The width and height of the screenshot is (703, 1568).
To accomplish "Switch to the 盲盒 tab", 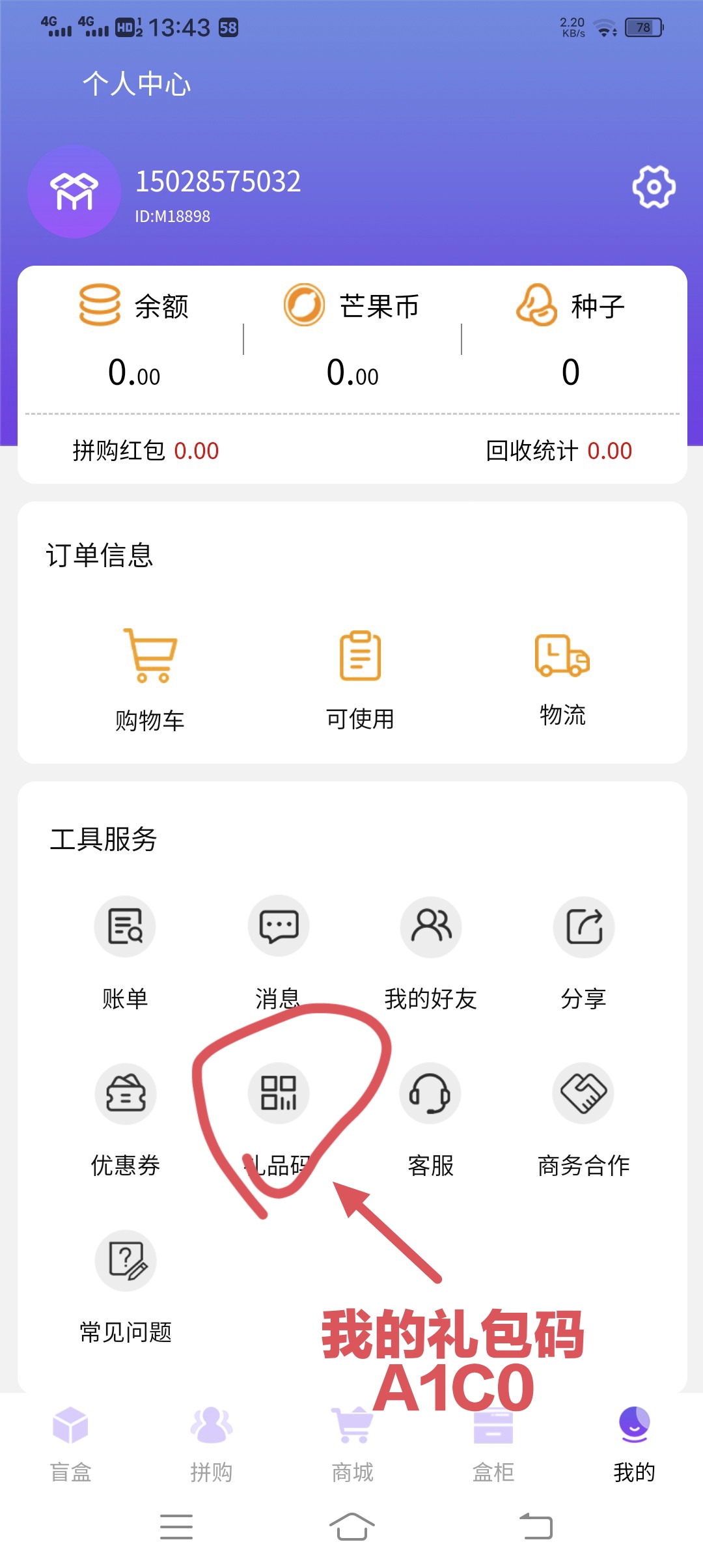I will coord(70,1443).
